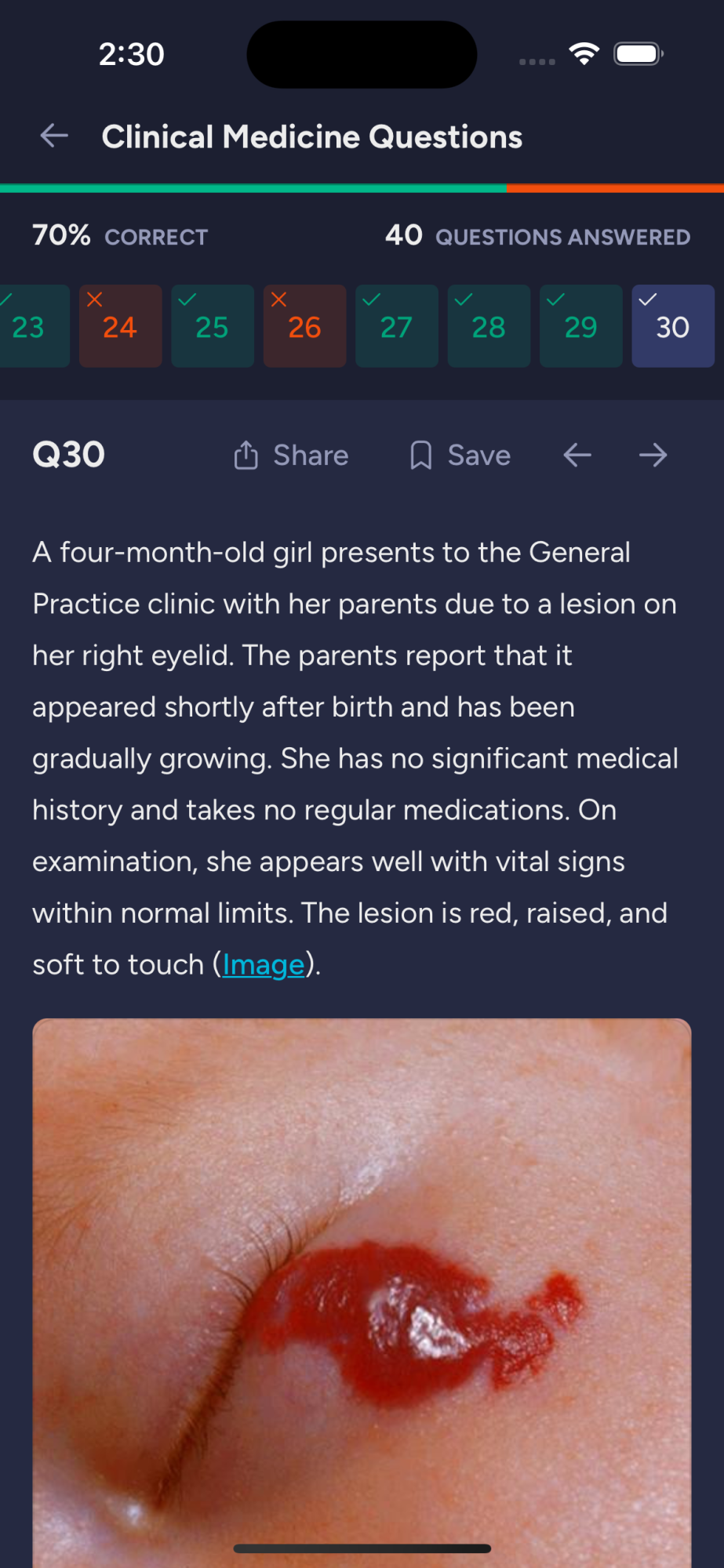Go back from Clinical Medicine Questions
724x1568 pixels.
54,136
